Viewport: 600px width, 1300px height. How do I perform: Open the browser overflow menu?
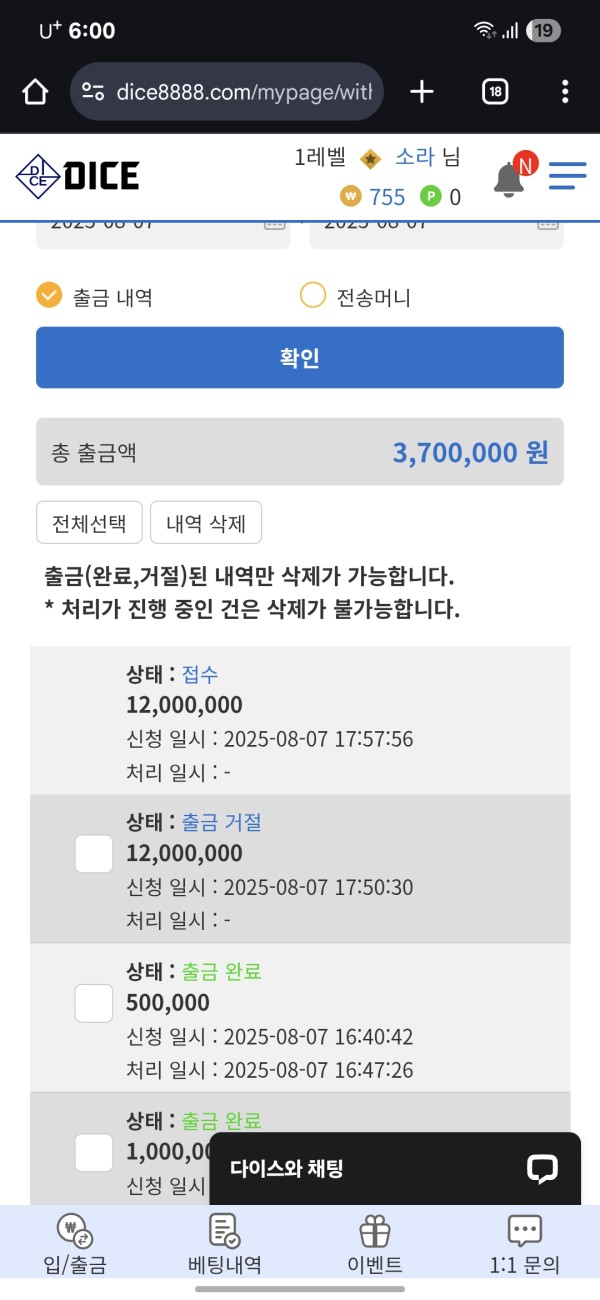click(565, 93)
